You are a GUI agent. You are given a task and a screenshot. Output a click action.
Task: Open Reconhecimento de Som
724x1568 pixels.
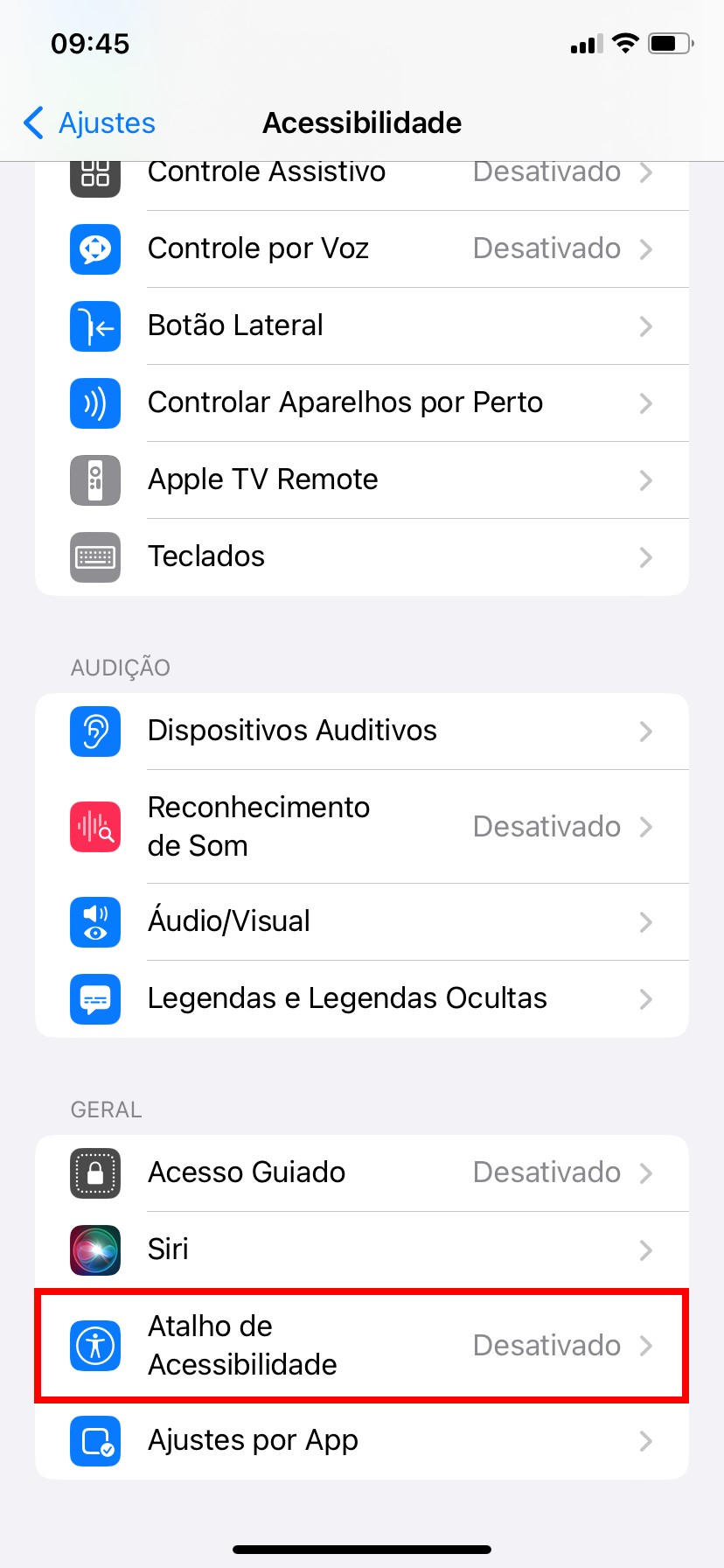click(x=361, y=826)
